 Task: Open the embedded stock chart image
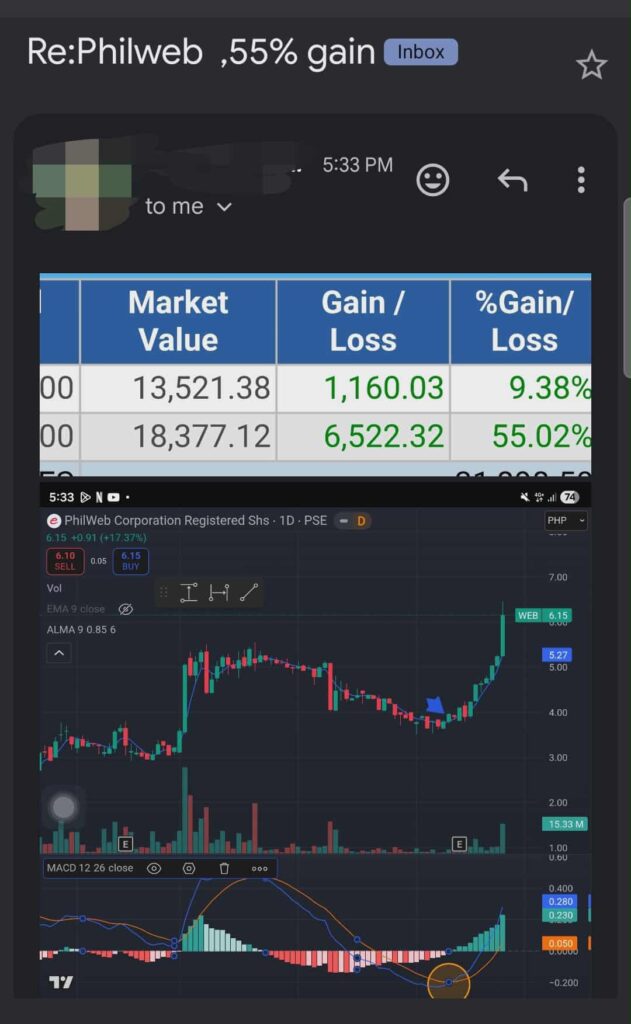click(315, 740)
